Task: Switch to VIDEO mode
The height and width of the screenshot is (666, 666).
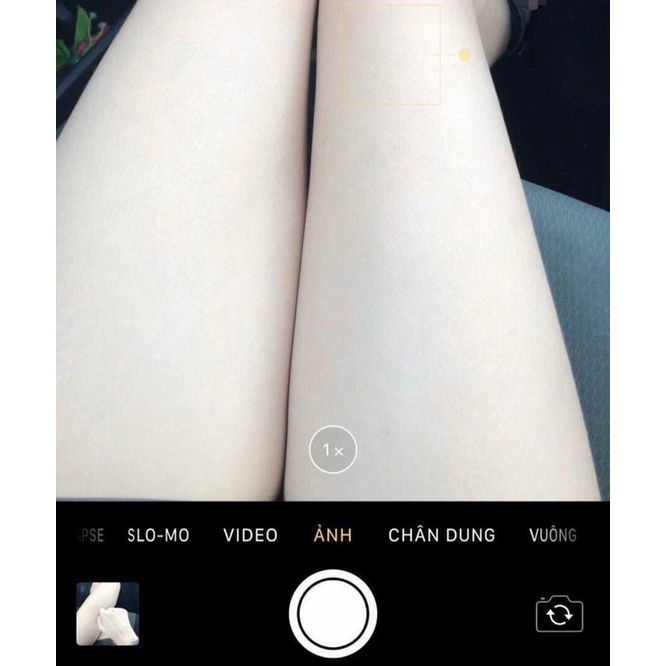Action: point(250,535)
